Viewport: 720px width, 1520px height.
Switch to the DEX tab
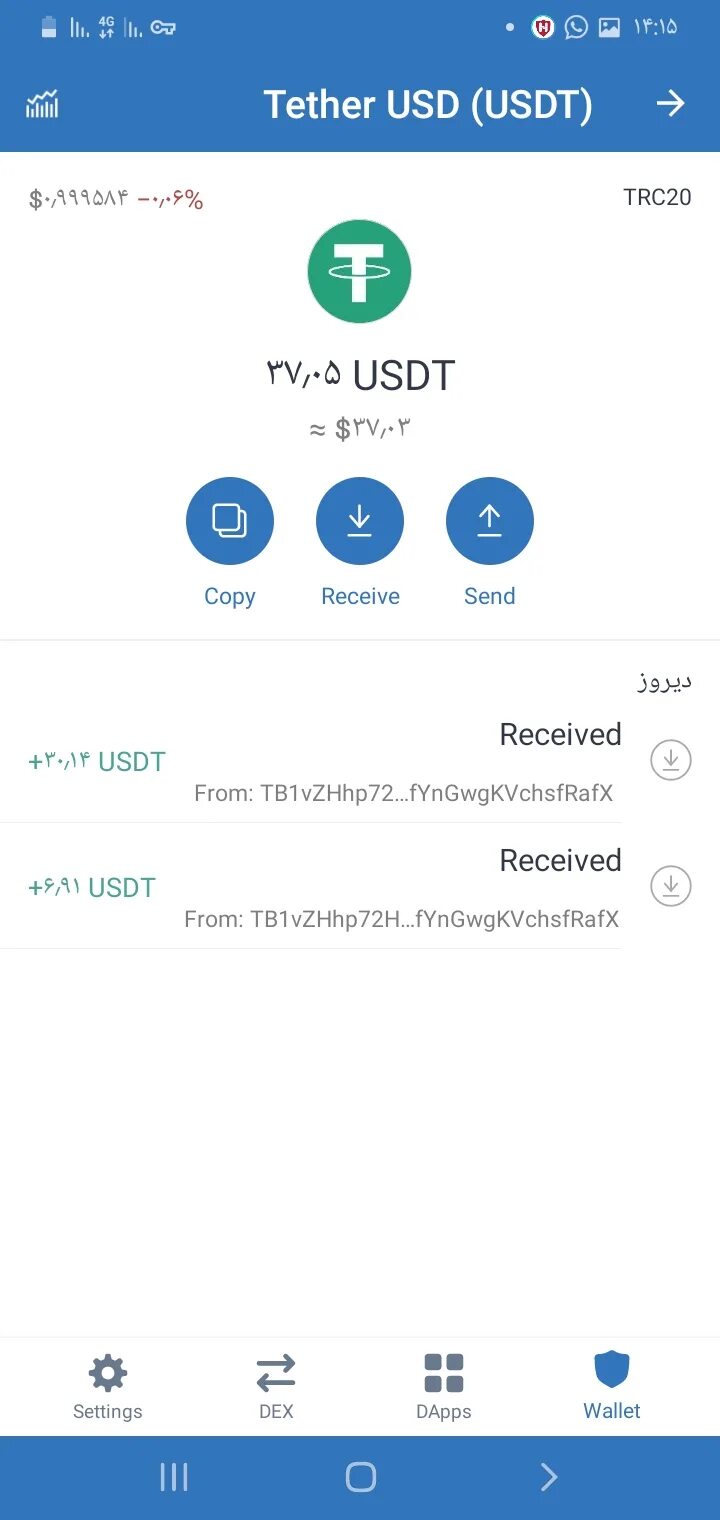click(x=276, y=1387)
